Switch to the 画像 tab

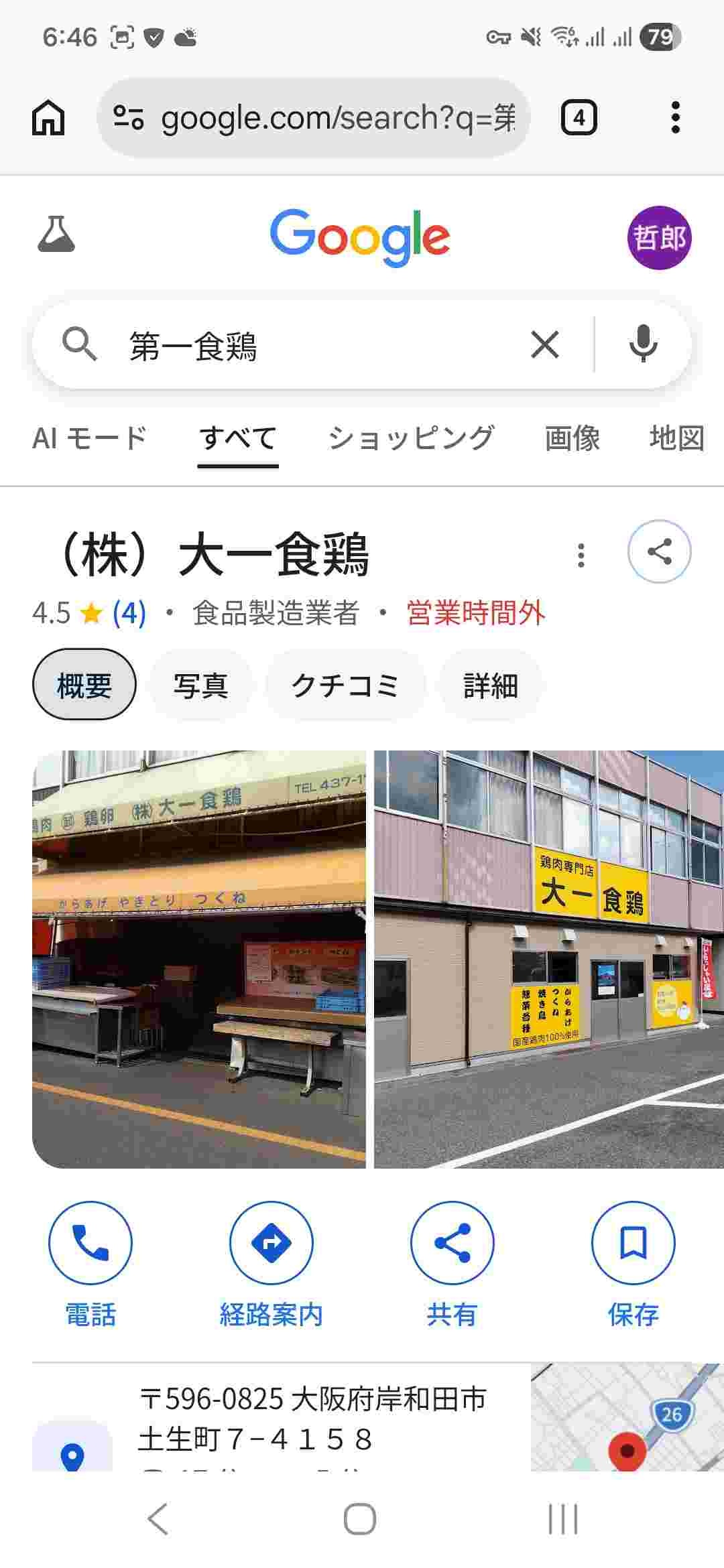tap(572, 438)
